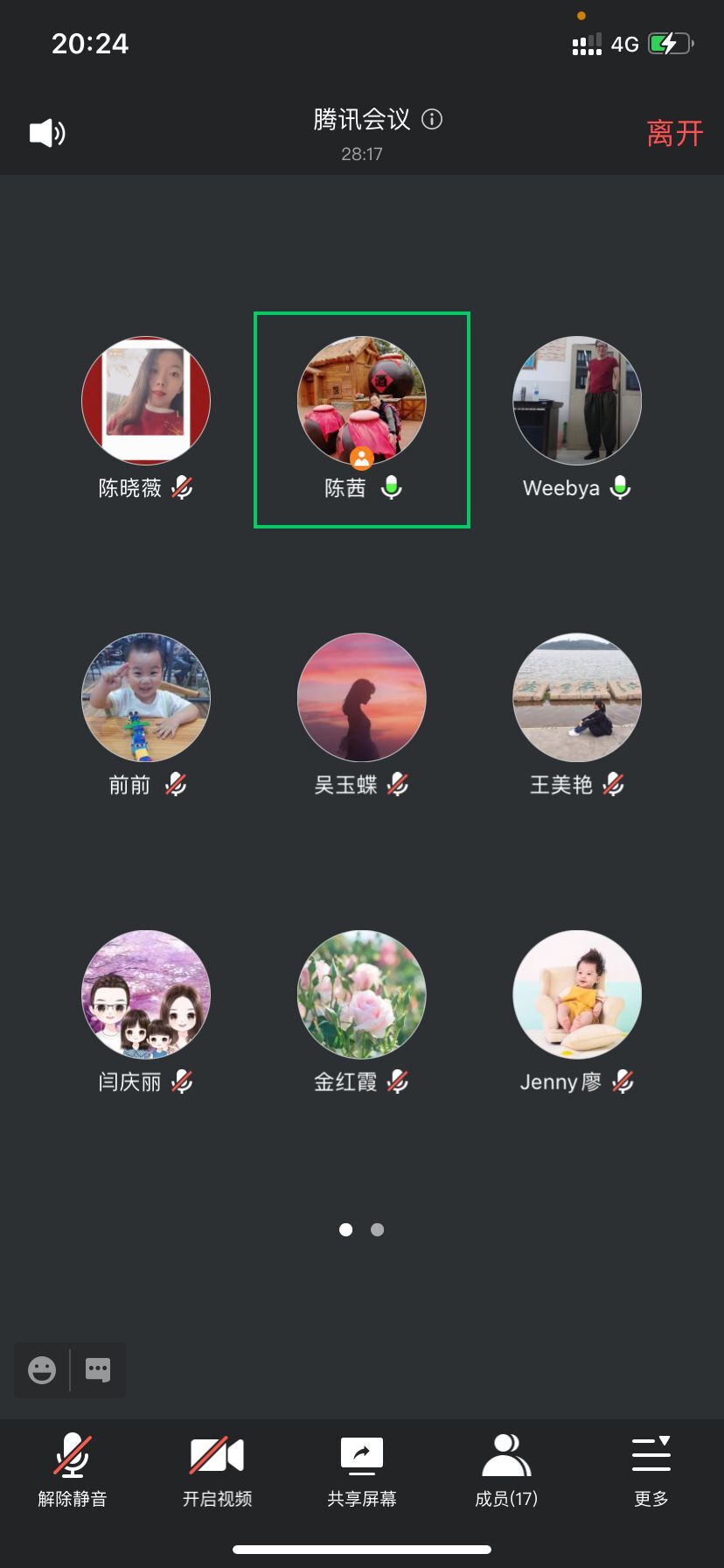Image resolution: width=724 pixels, height=1568 pixels.
Task: Go to second page indicator dot
Action: pos(378,1229)
